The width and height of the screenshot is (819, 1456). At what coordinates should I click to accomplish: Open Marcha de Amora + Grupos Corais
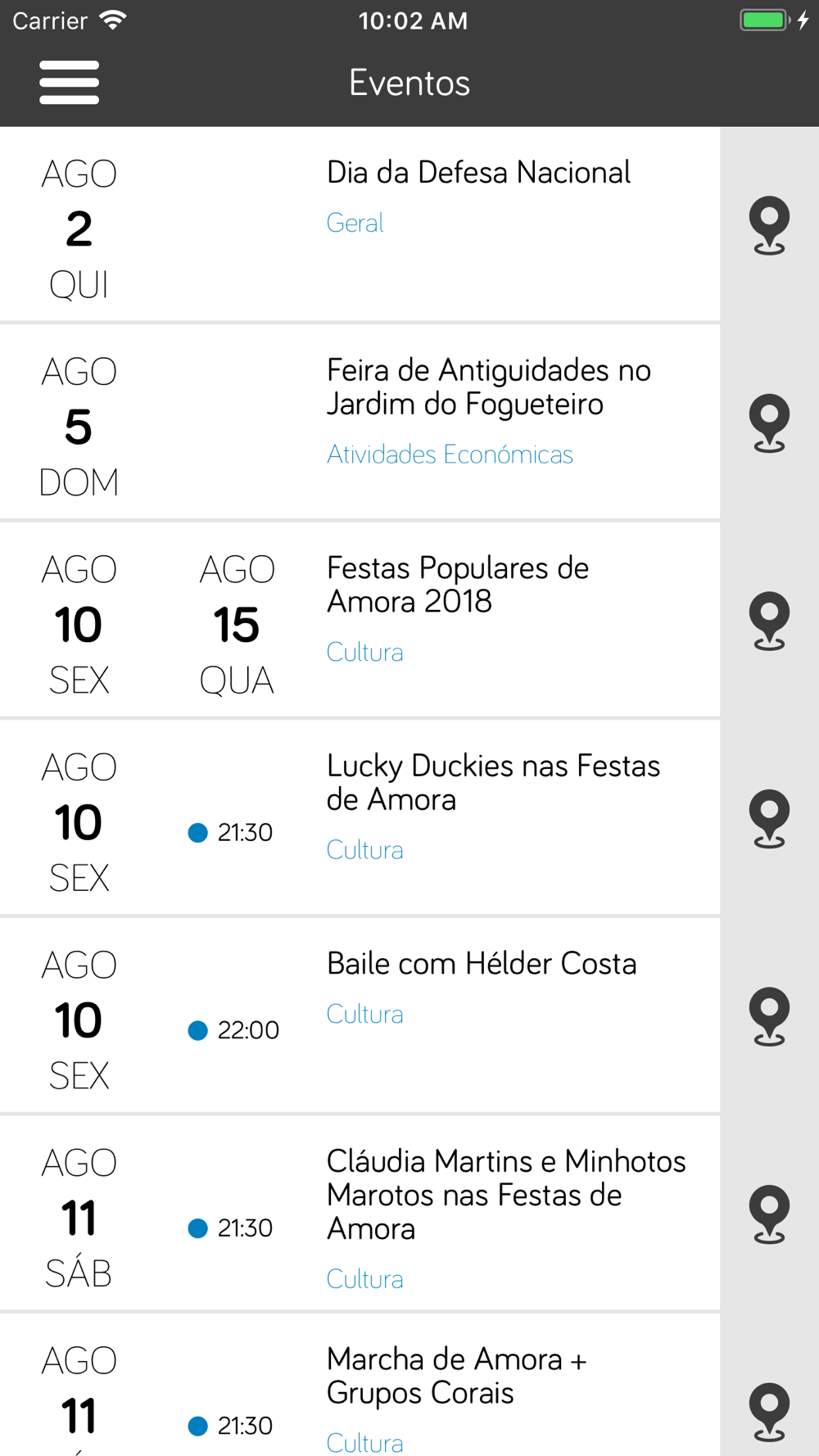pos(360,1386)
